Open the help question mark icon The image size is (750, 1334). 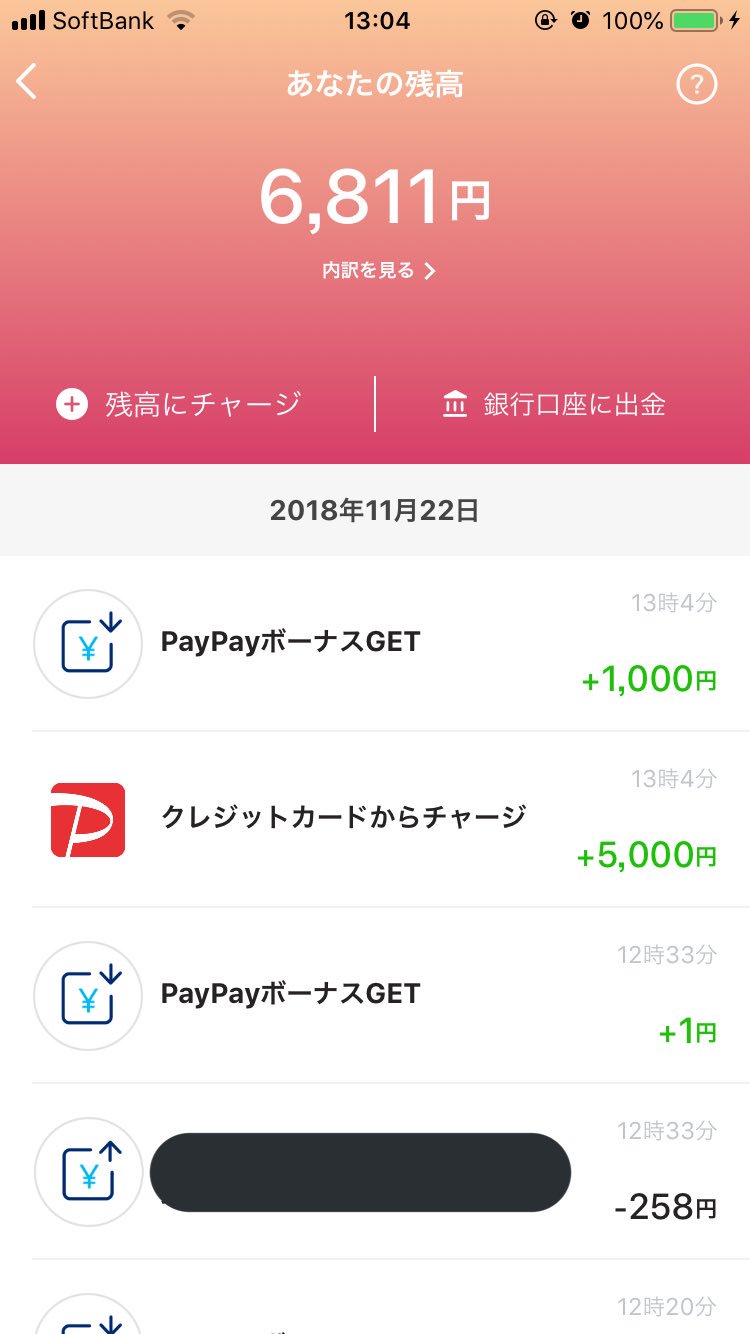697,85
